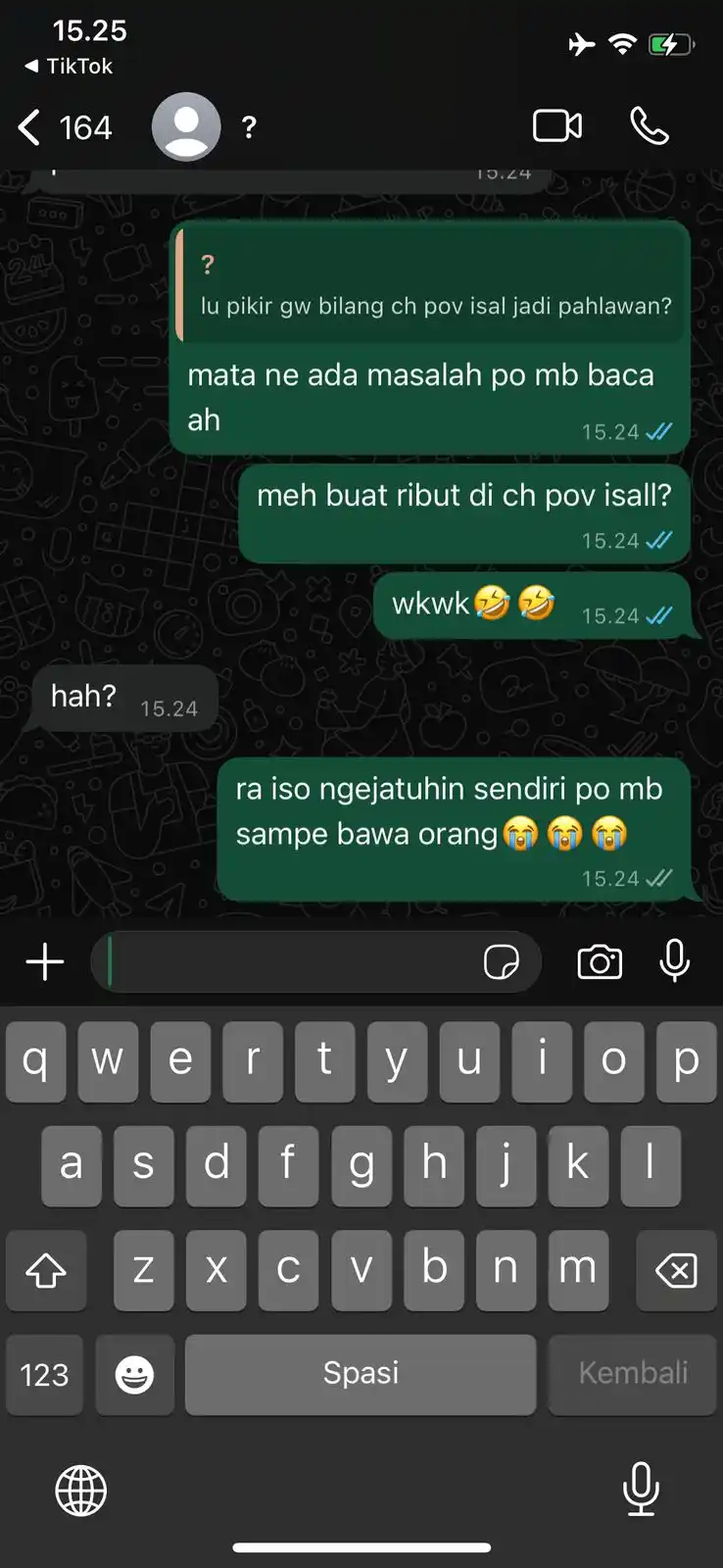Start a video call with this contact
This screenshot has height=1568, width=723.
click(x=557, y=125)
